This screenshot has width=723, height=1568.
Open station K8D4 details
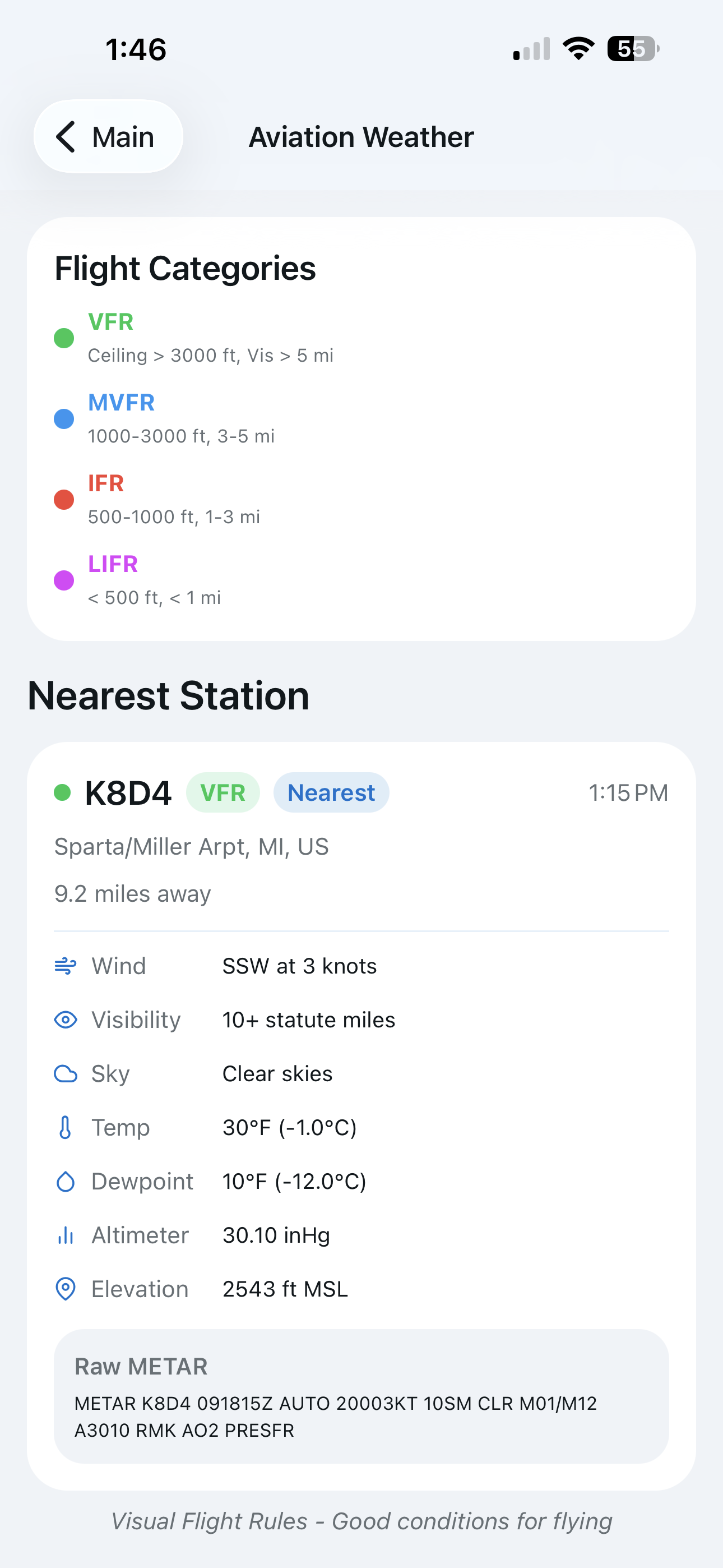(128, 792)
